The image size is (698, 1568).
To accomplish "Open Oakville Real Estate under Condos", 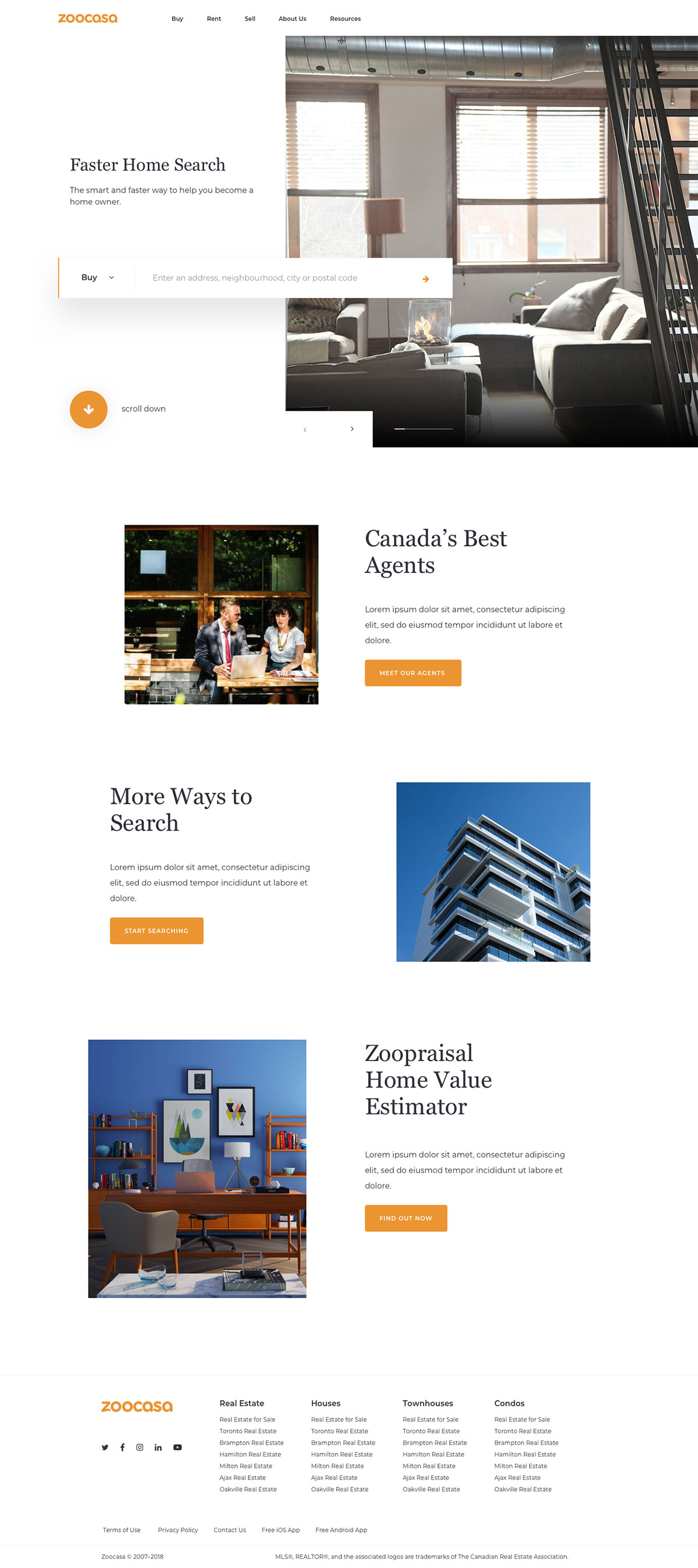I will [522, 1489].
